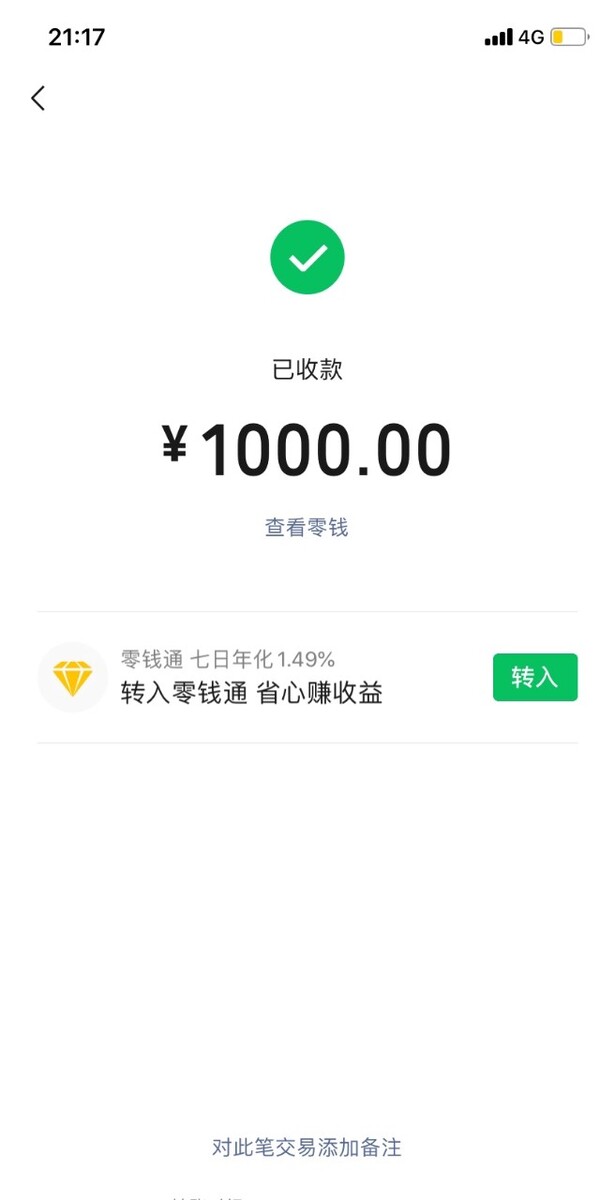Open the 查看零钱 link
The height and width of the screenshot is (1200, 615).
click(306, 527)
